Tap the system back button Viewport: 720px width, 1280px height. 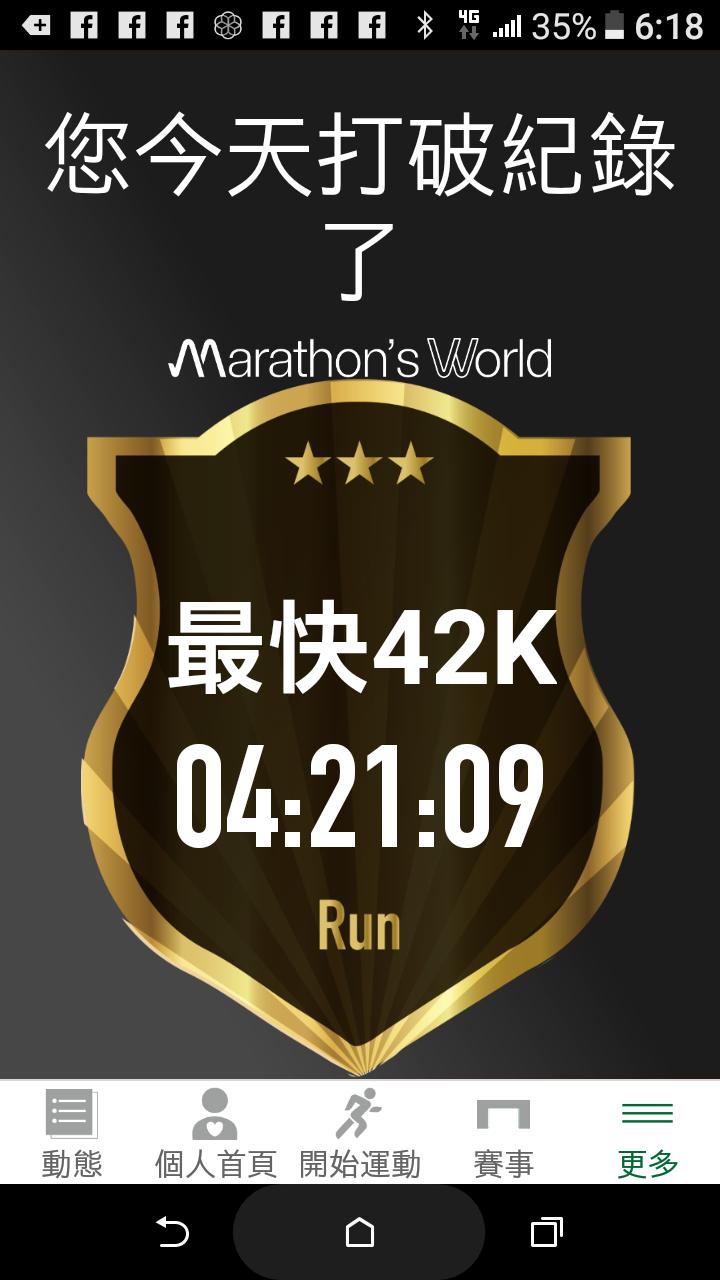pyautogui.click(x=172, y=1232)
